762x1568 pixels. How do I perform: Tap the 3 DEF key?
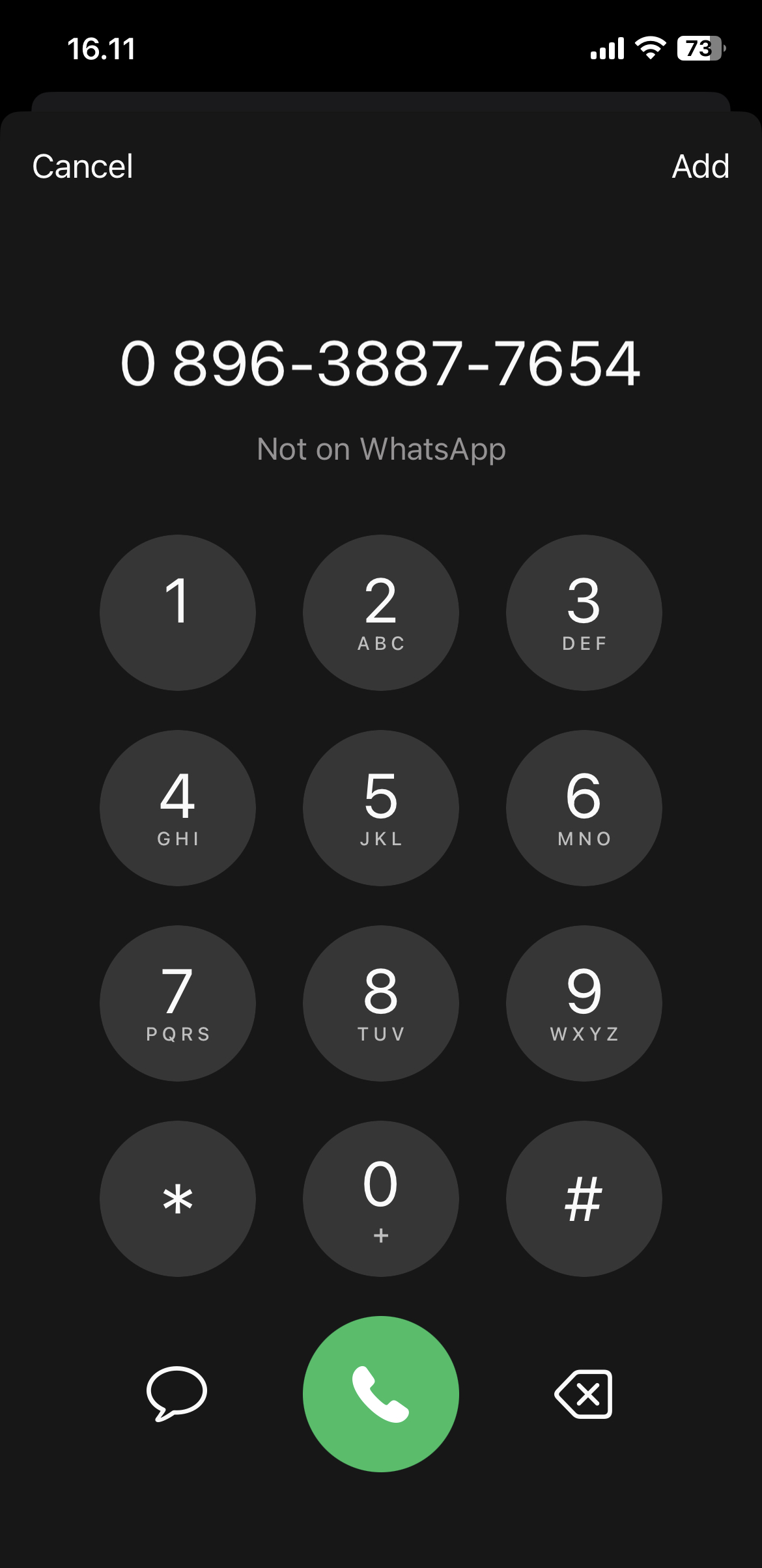click(x=584, y=612)
